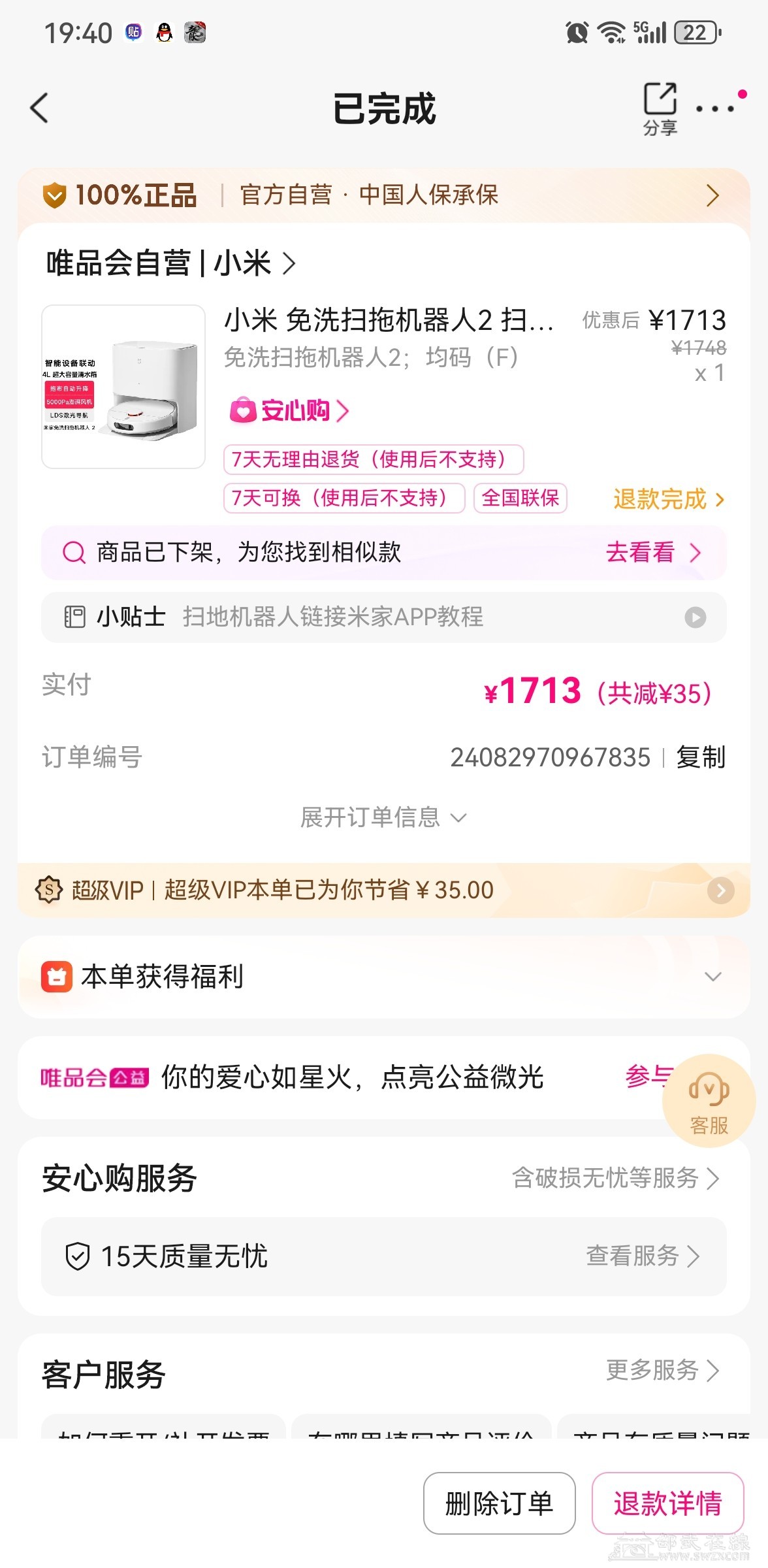Open 更多服务 in 客户服务
768x1568 pixels.
pos(662,1370)
